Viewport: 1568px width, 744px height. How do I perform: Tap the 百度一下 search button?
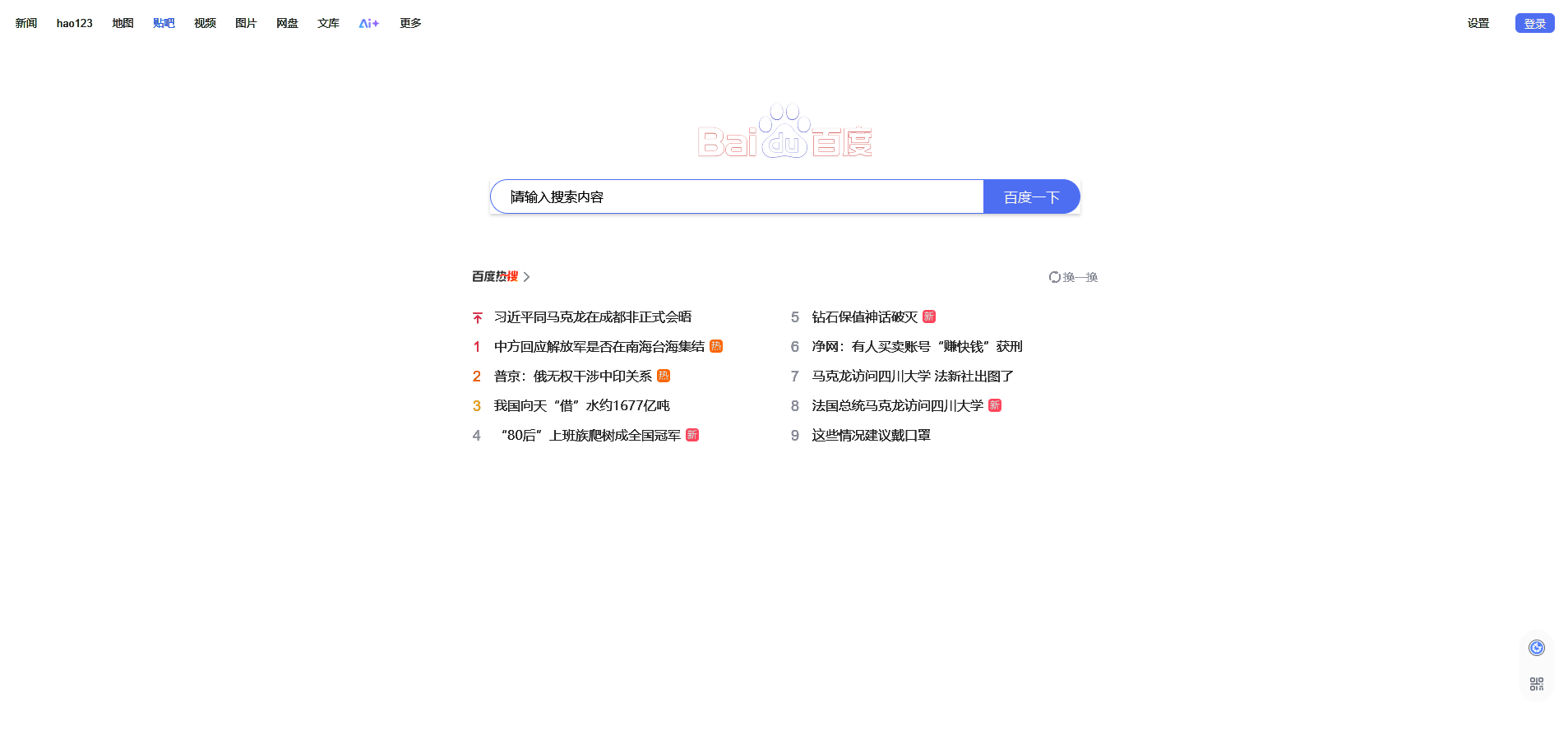1031,196
